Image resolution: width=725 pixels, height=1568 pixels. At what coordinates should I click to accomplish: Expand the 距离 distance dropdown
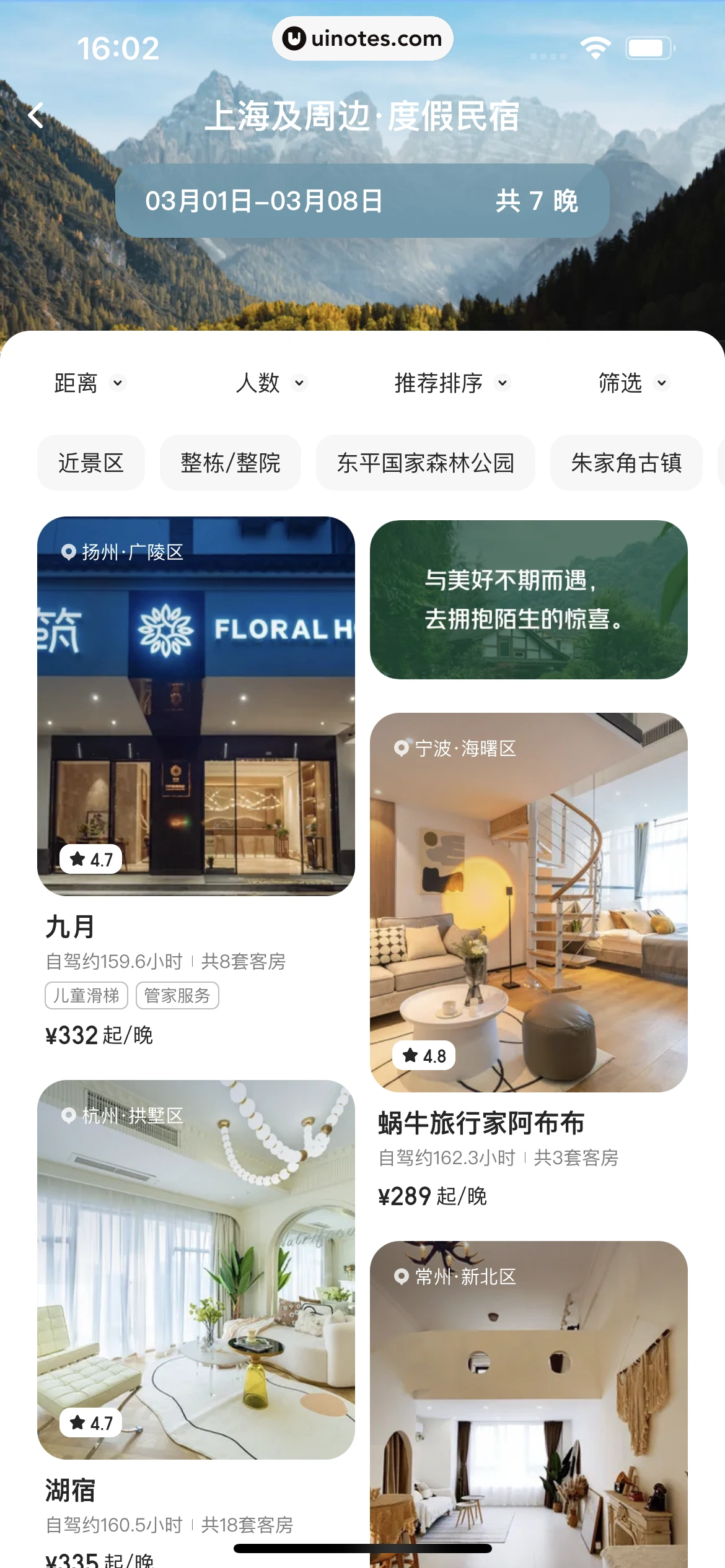tap(89, 383)
